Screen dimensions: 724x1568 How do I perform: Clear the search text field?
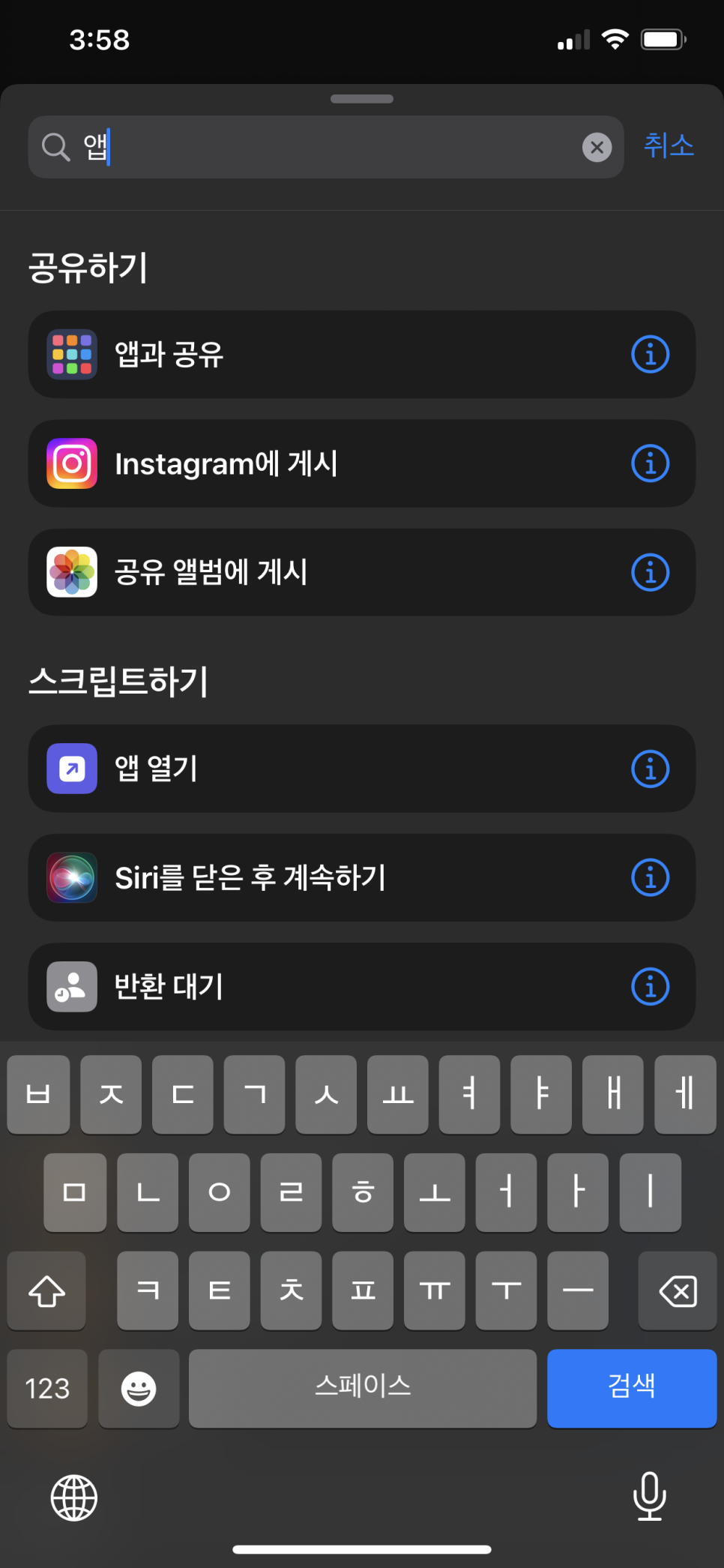[x=597, y=148]
